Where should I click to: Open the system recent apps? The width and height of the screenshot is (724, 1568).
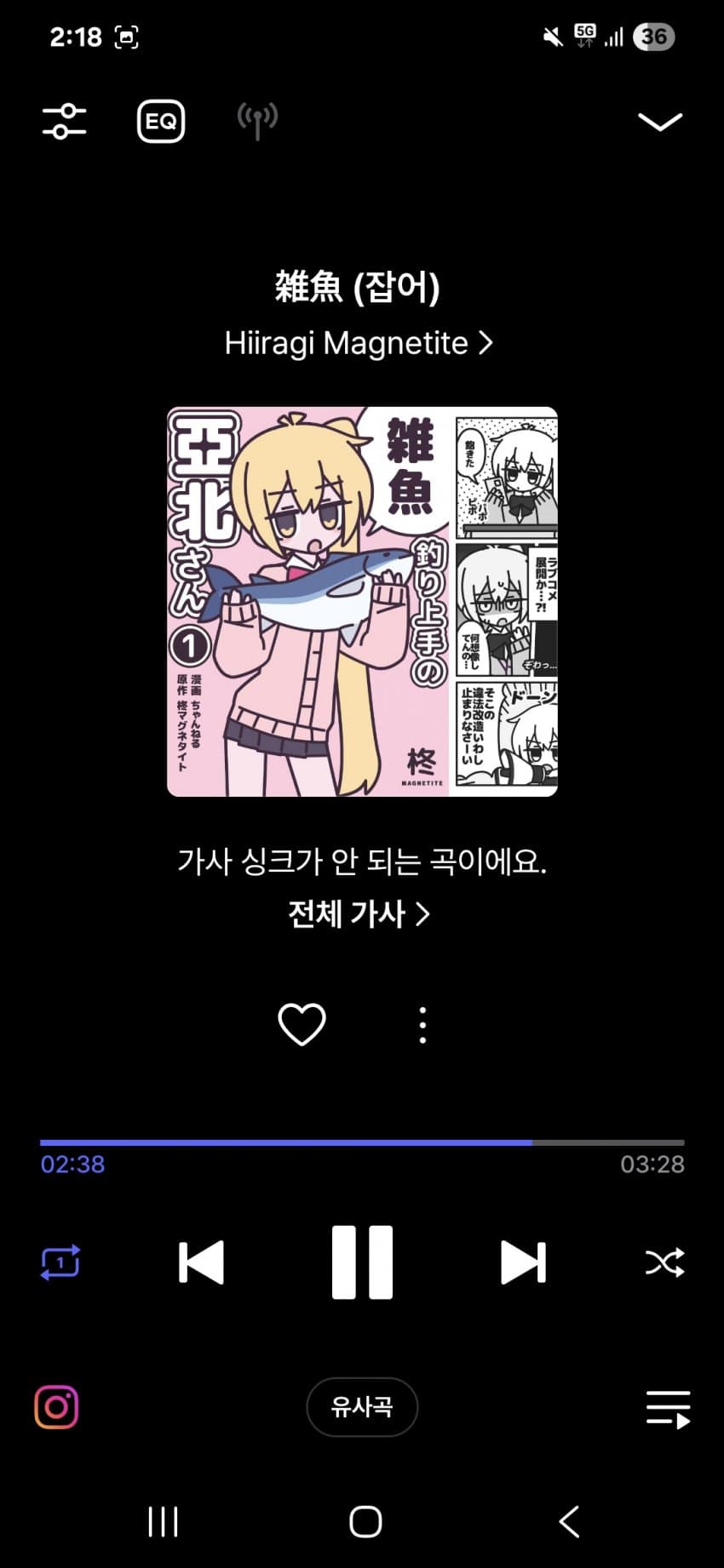[163, 1521]
